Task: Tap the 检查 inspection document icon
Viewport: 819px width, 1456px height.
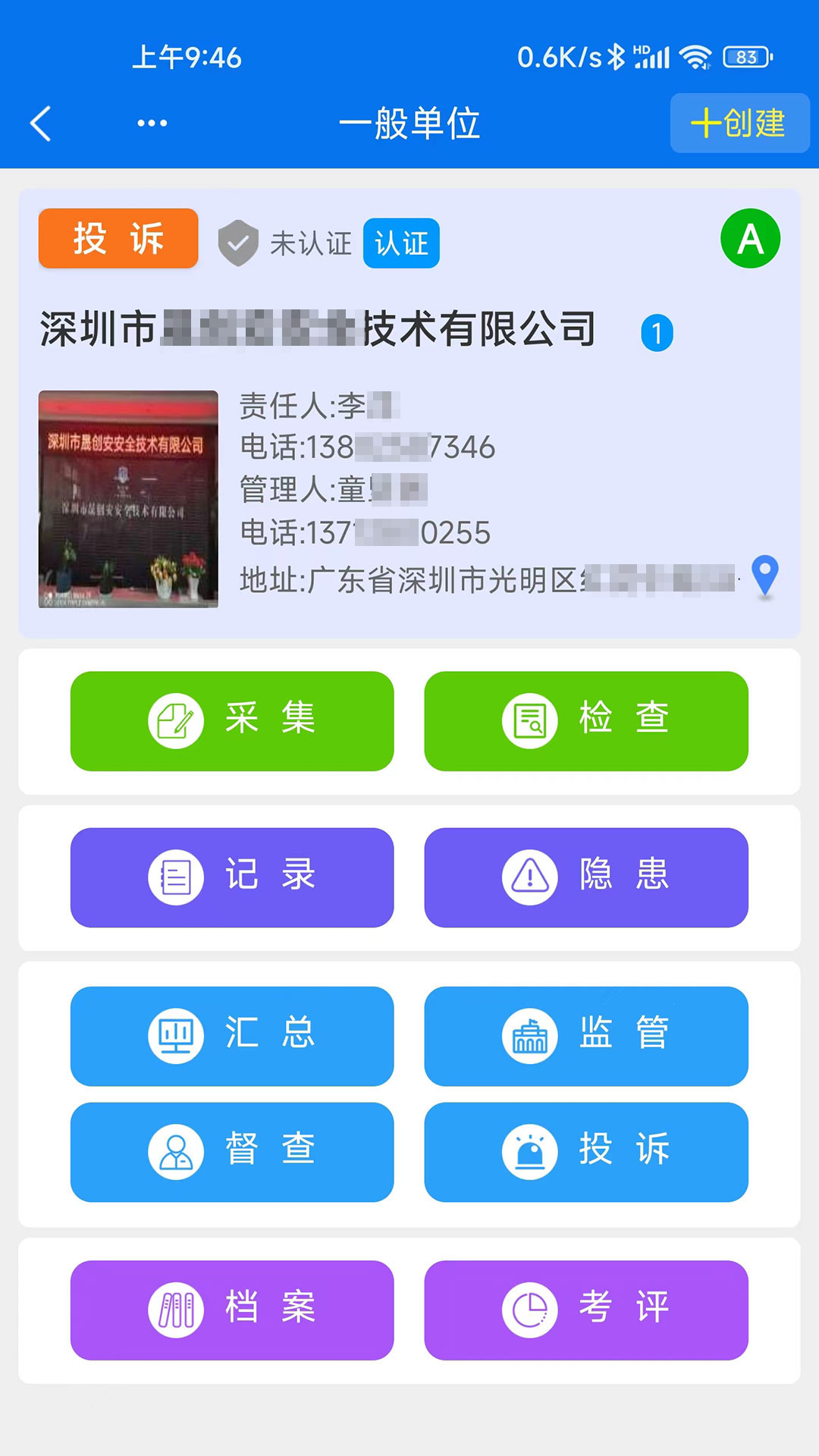Action: pos(529,721)
